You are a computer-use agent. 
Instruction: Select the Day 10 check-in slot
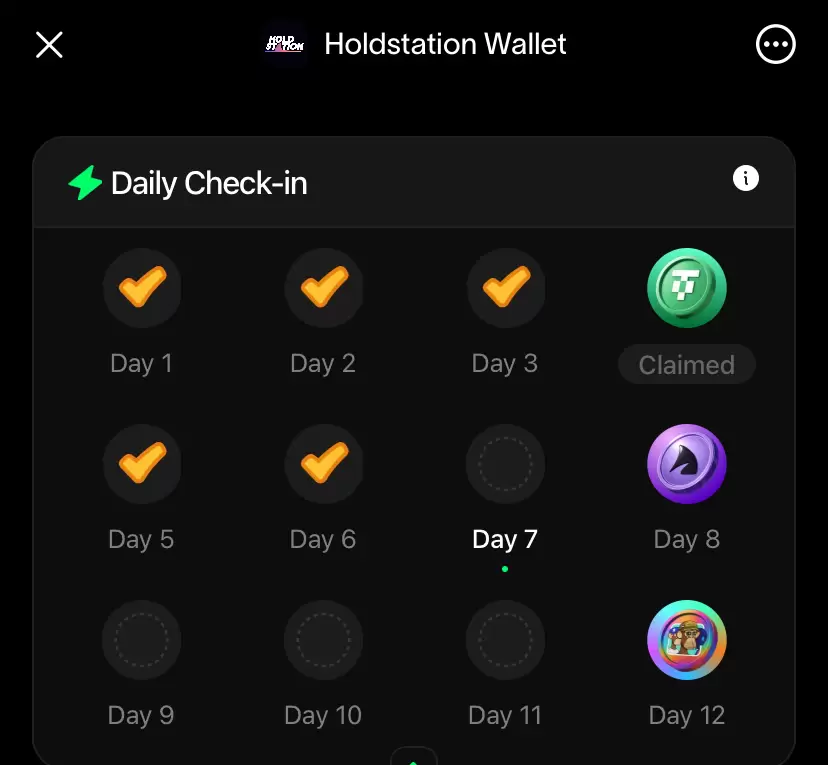[323, 641]
